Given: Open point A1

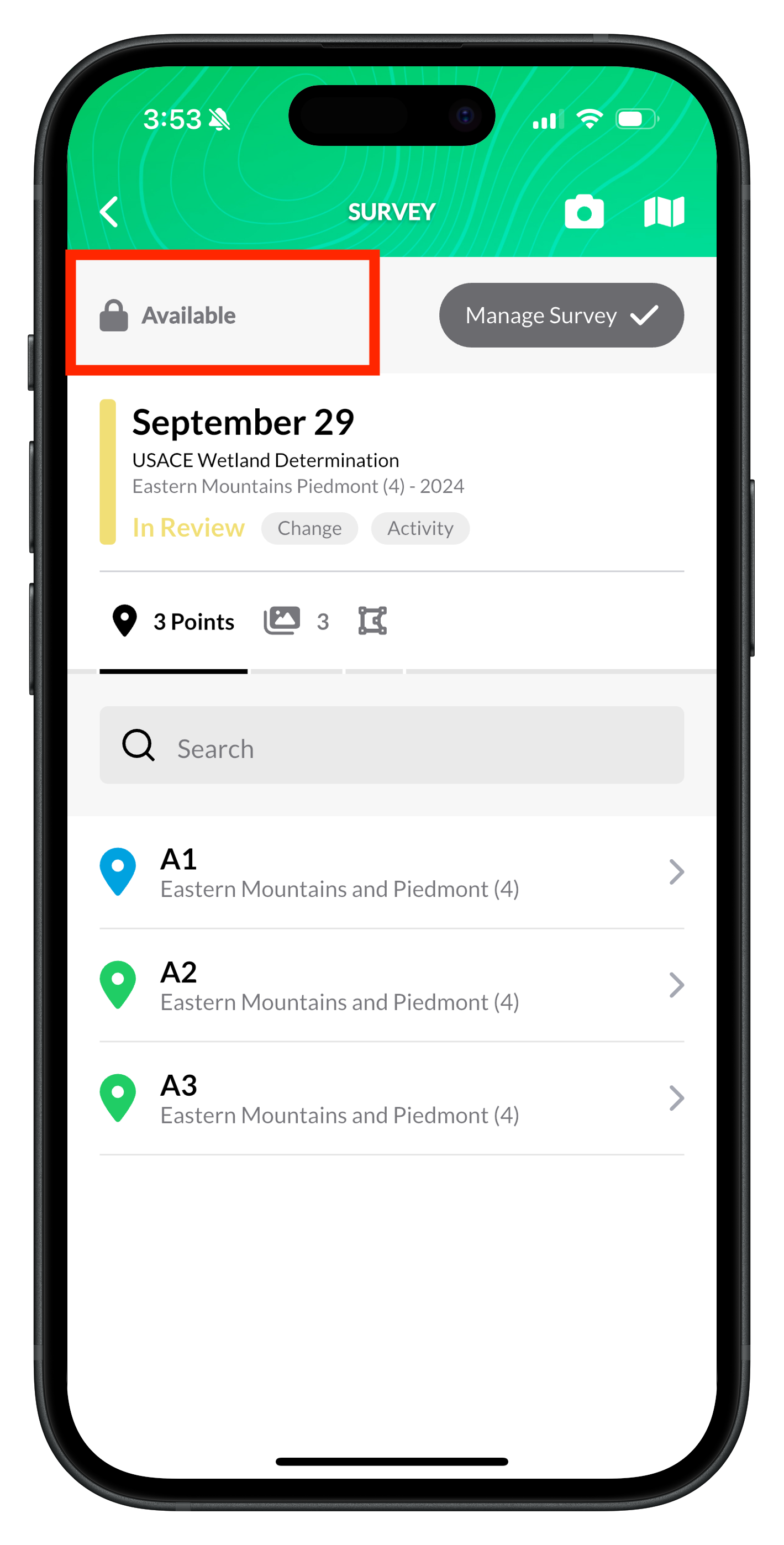Looking at the screenshot, I should coord(392,873).
